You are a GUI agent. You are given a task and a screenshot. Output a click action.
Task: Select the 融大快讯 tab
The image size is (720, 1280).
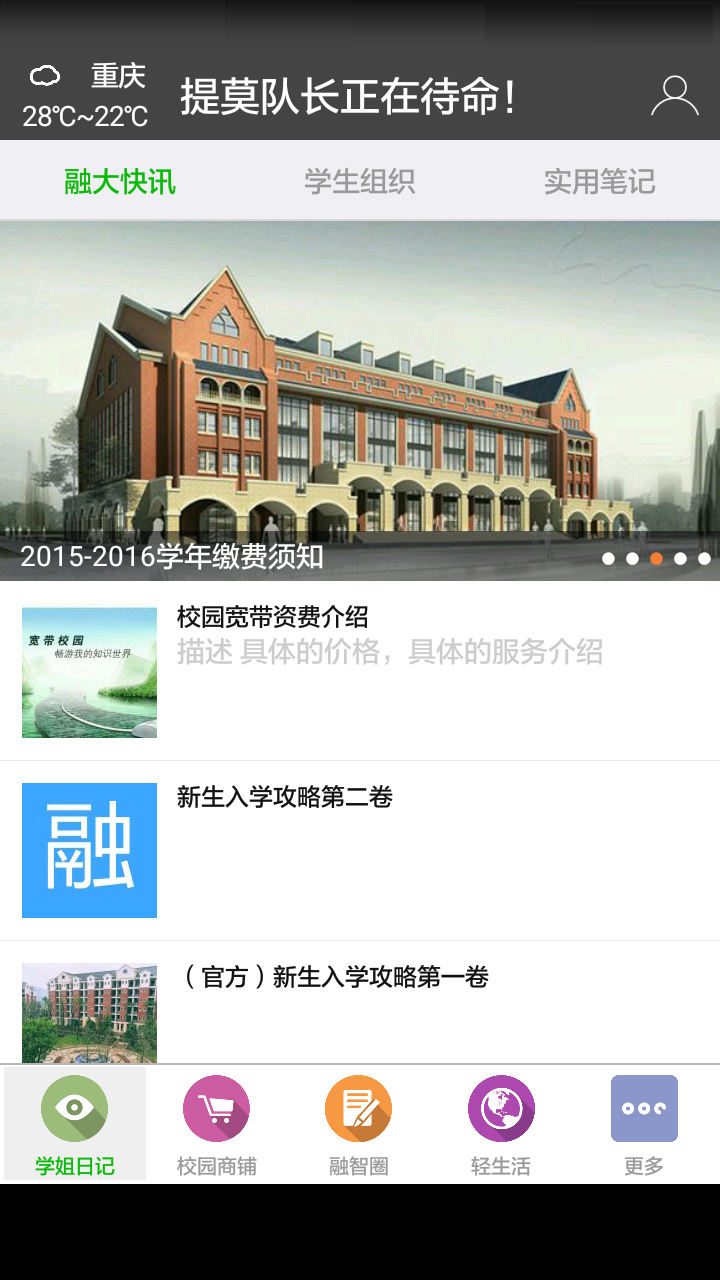tap(120, 181)
